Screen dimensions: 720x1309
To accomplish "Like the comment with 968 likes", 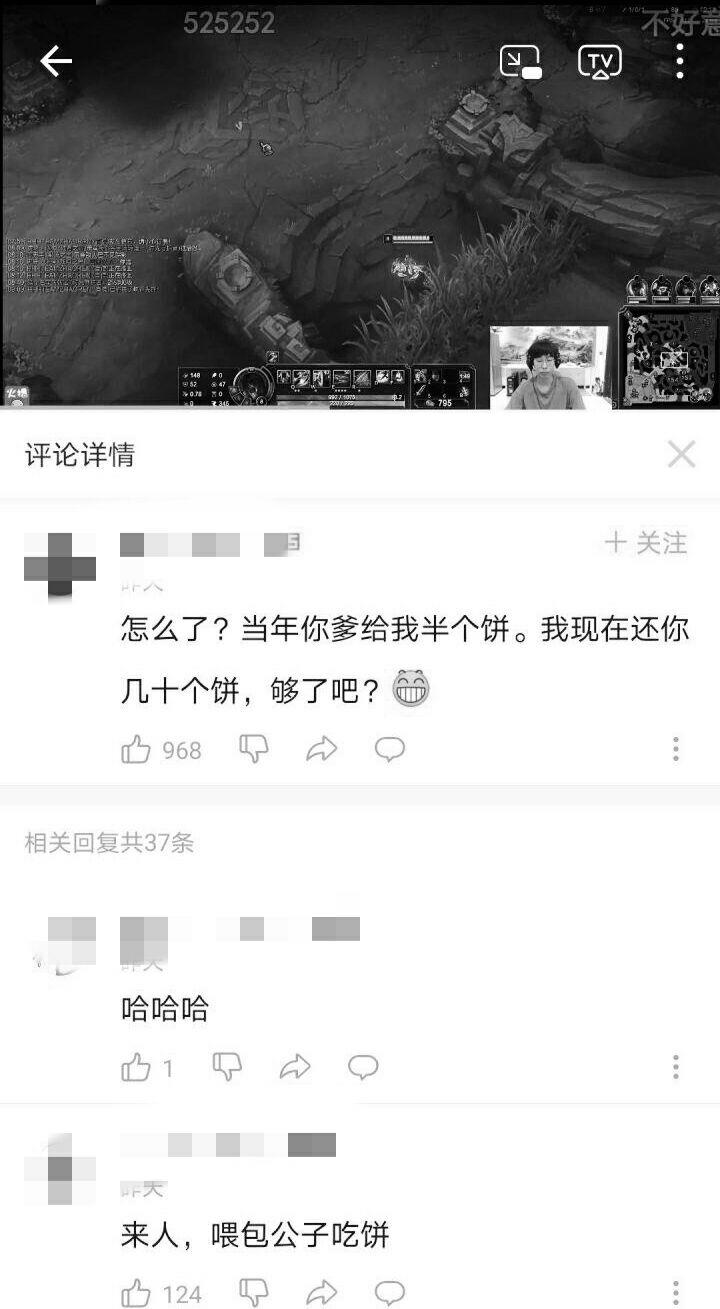I will pyautogui.click(x=136, y=749).
